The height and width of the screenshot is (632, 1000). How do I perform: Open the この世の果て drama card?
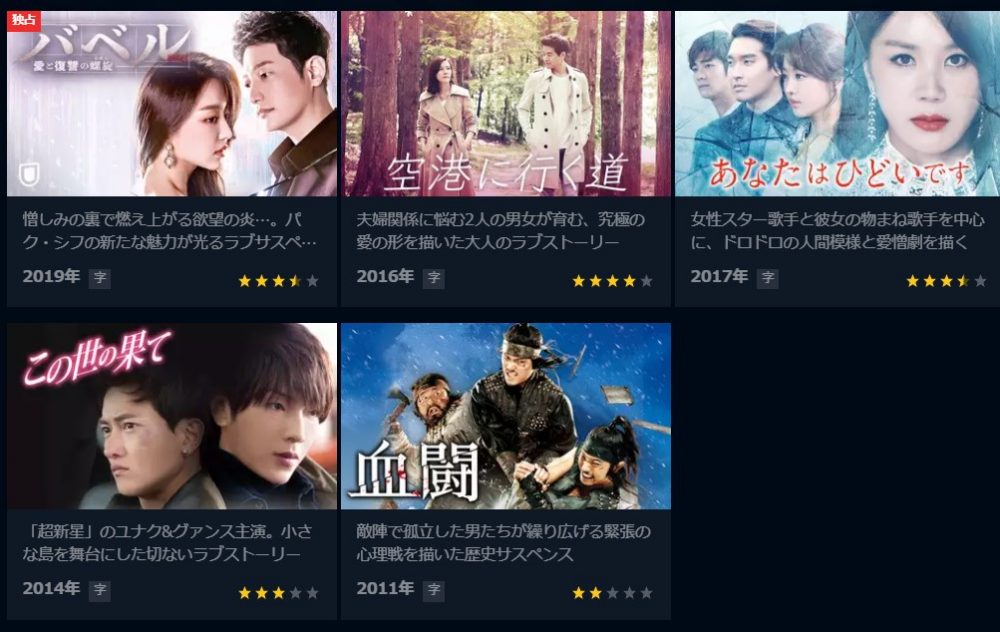(x=172, y=416)
